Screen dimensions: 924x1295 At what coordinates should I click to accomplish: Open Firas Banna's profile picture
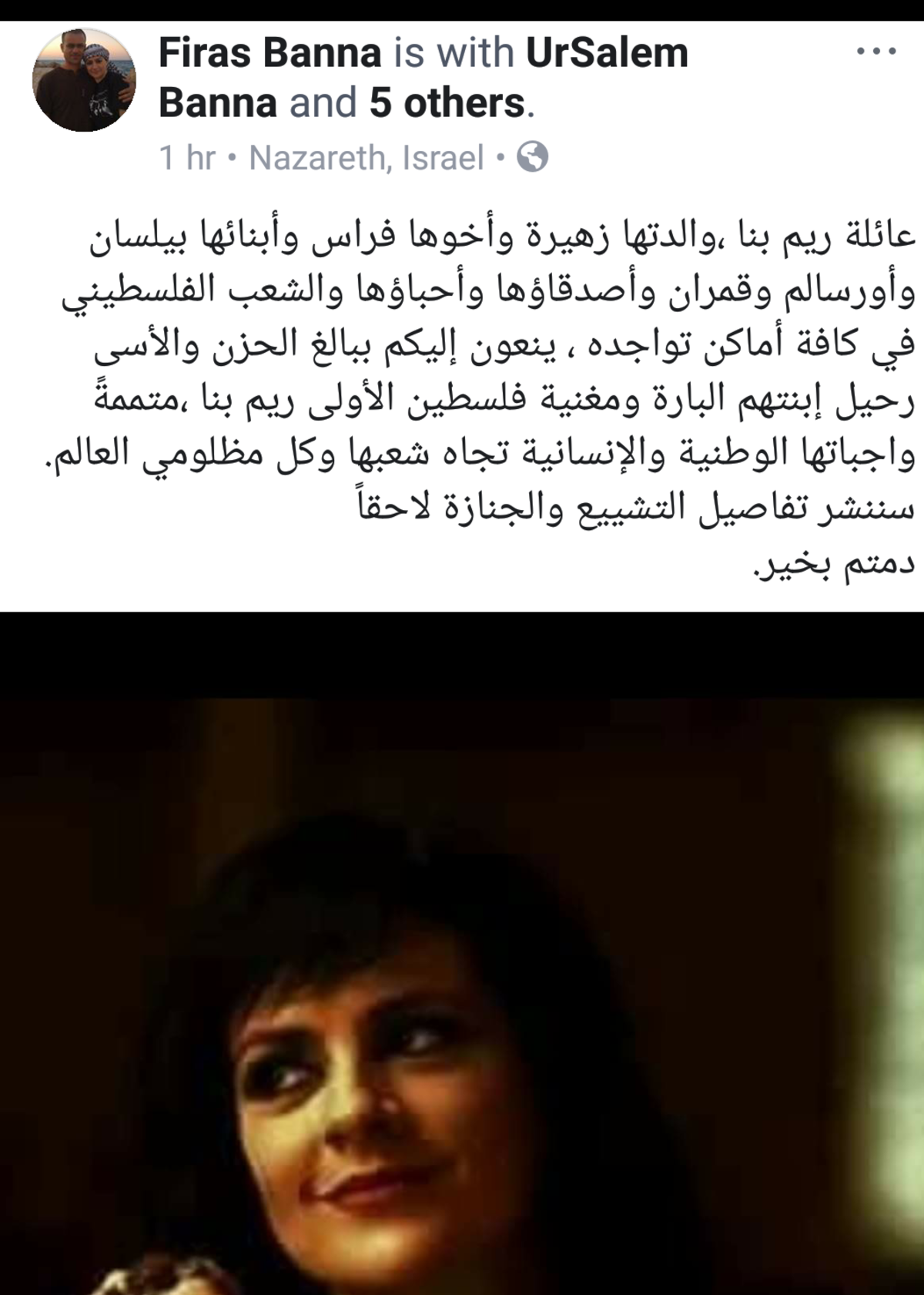(x=83, y=80)
